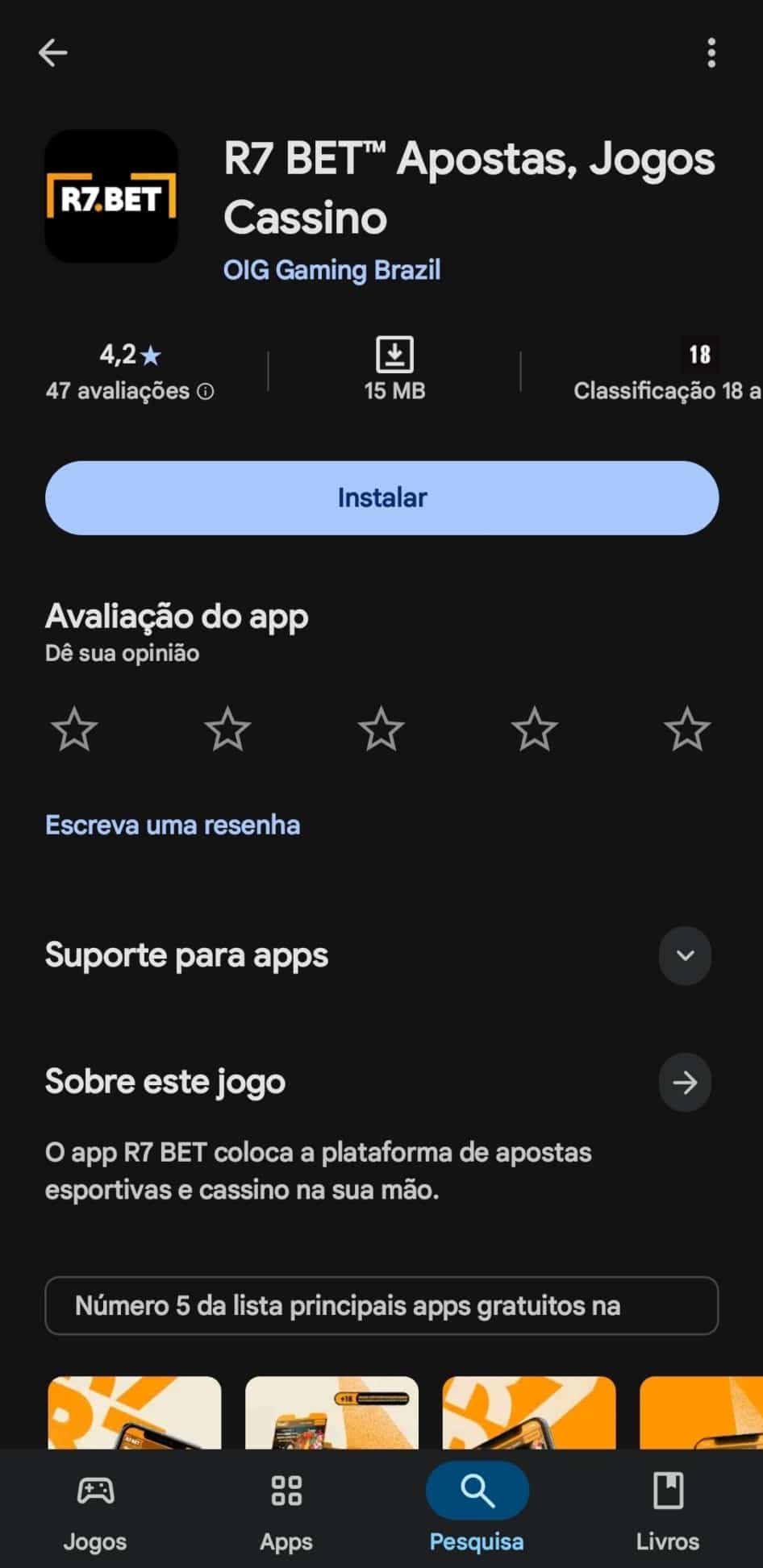763x1568 pixels.
Task: Click the Livros bookmark icon
Action: pyautogui.click(x=668, y=1491)
